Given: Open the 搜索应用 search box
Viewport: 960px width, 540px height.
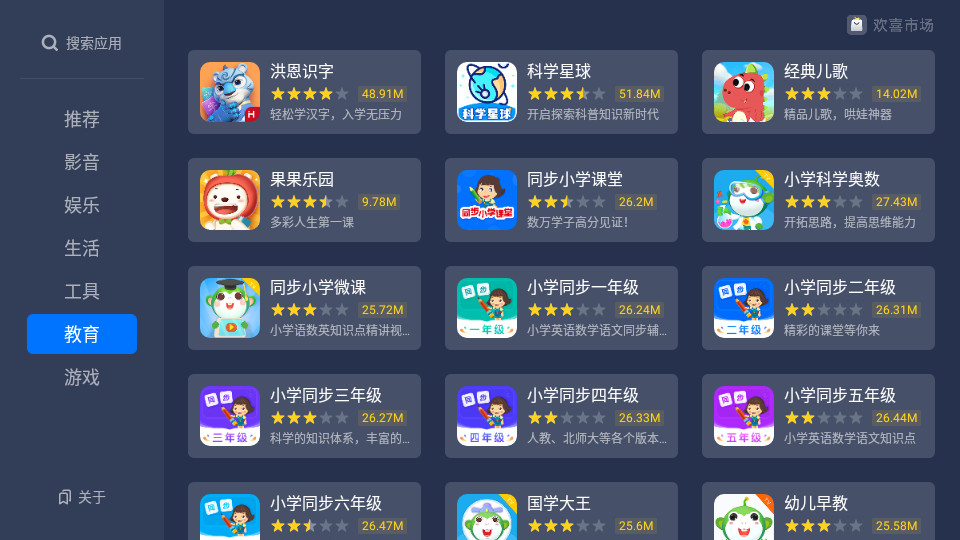Looking at the screenshot, I should (x=82, y=43).
